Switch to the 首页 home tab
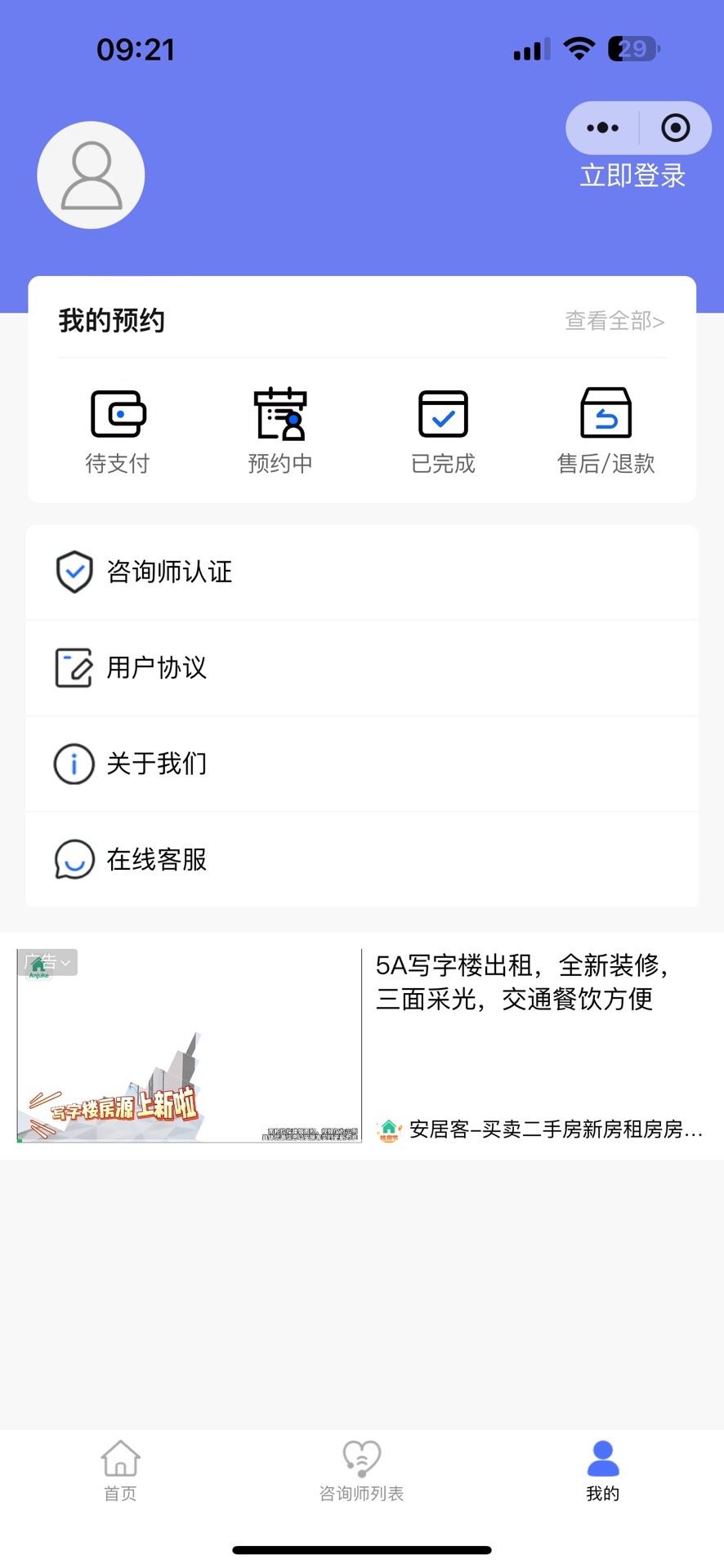Viewport: 724px width, 1568px height. 120,1470
